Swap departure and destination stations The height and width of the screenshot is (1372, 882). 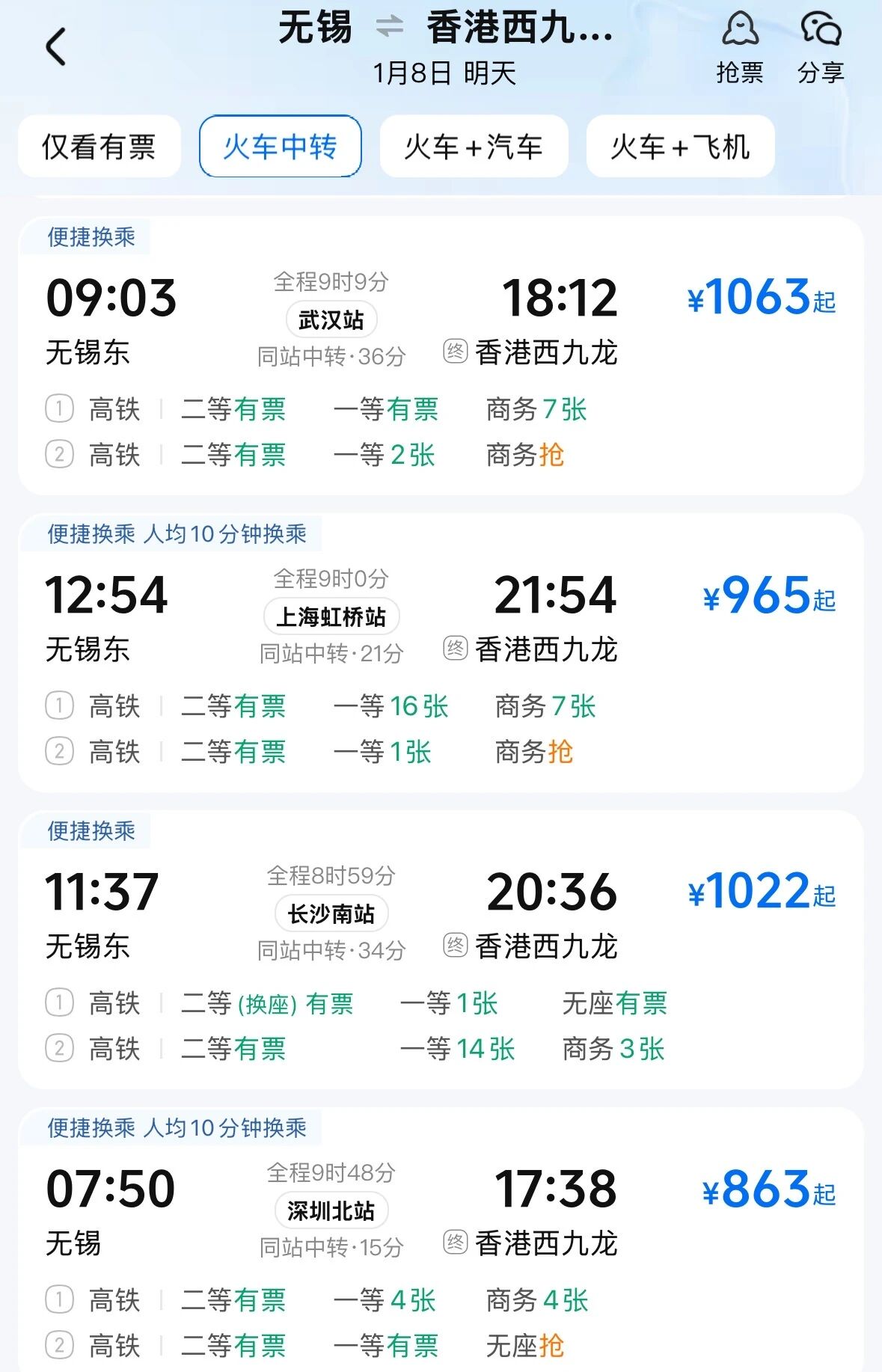click(x=390, y=28)
